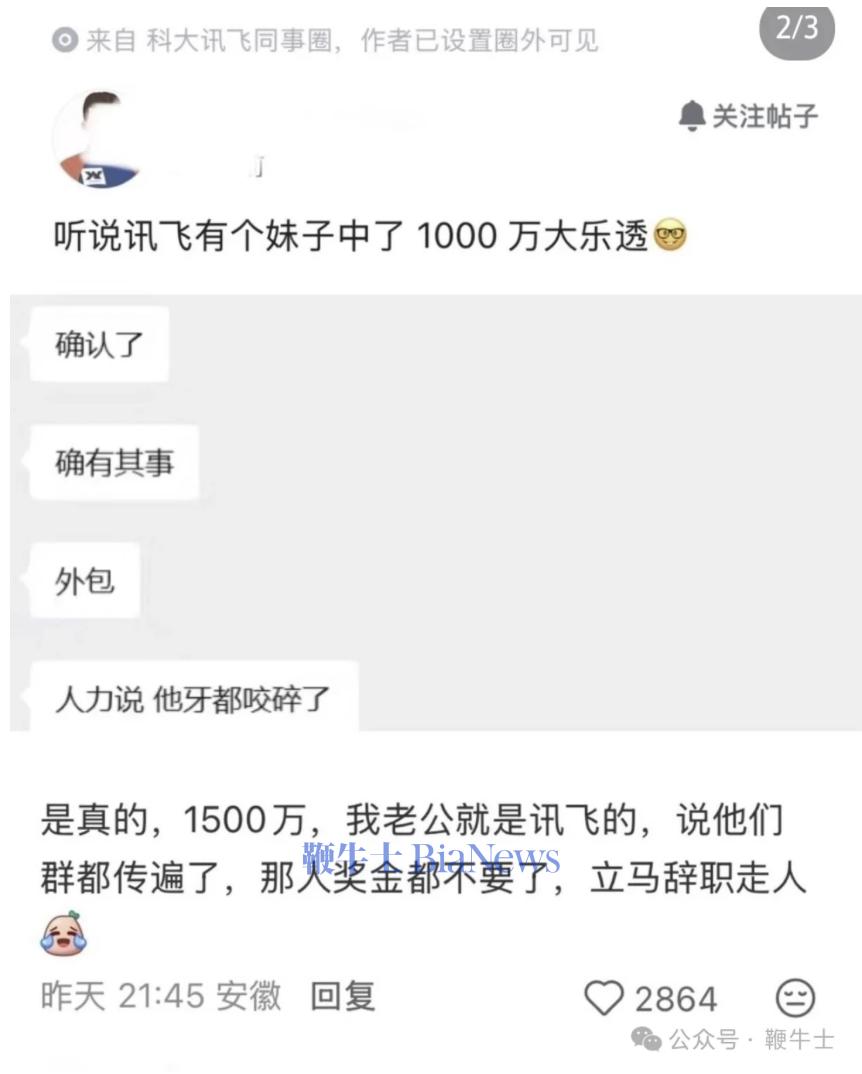Open the poster's profile avatar
Screen dimensions: 862x1074
(97, 138)
